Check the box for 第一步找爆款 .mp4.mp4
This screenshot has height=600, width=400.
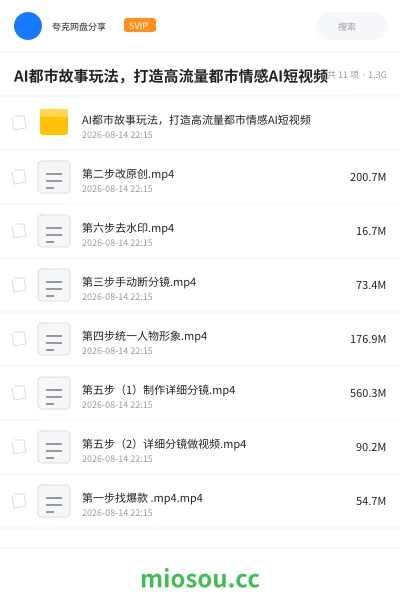(x=19, y=501)
